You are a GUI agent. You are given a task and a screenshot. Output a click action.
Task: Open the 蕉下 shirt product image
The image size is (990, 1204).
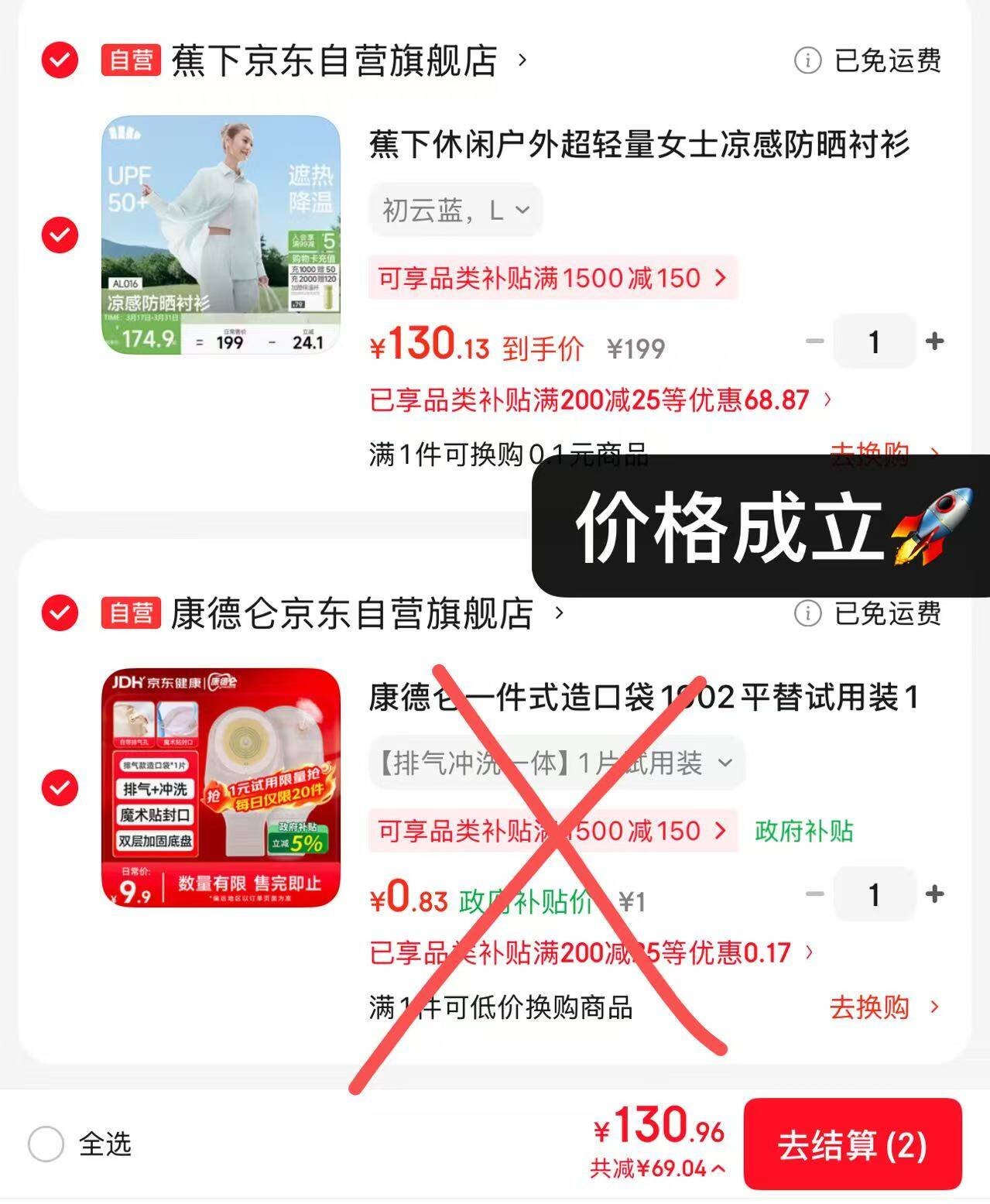click(221, 235)
